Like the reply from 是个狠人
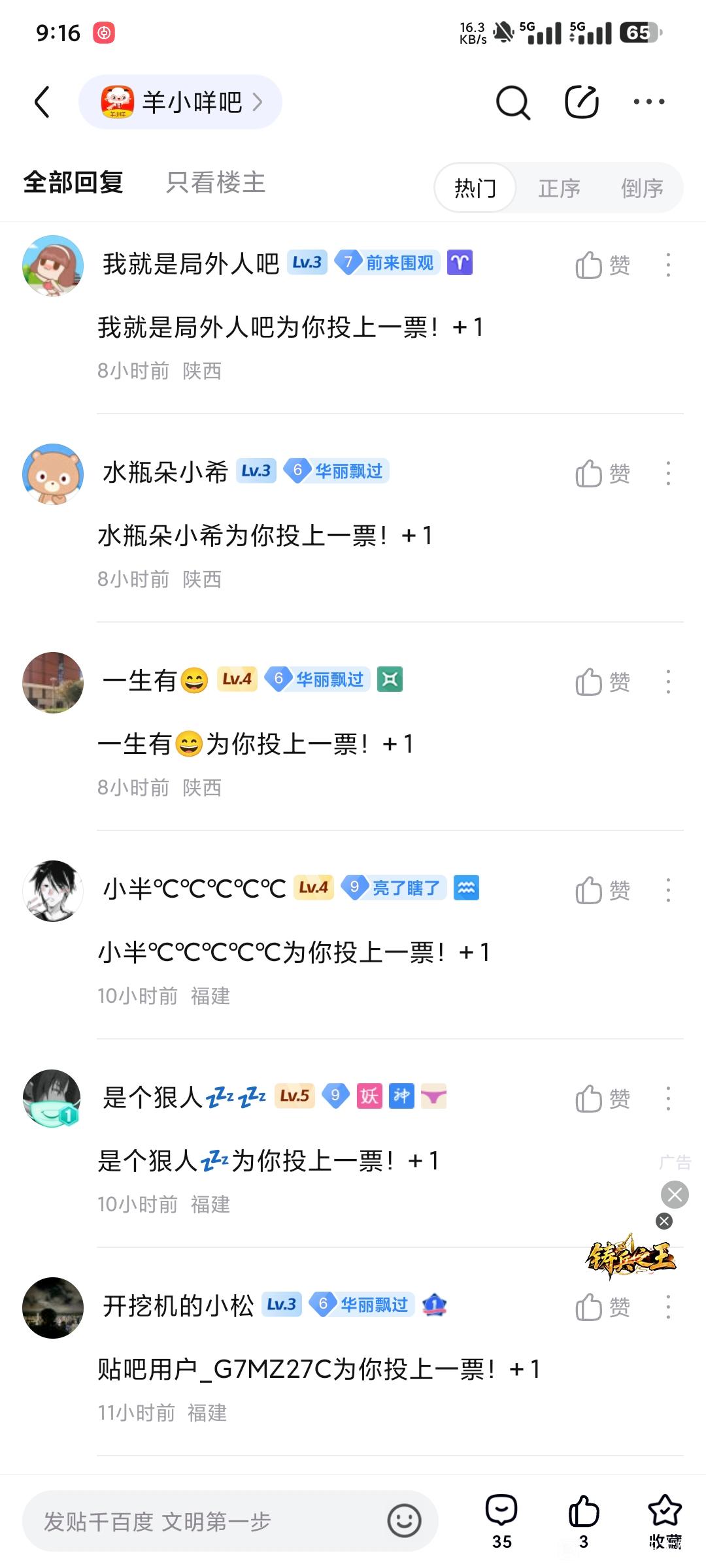706x1568 pixels. (602, 1099)
